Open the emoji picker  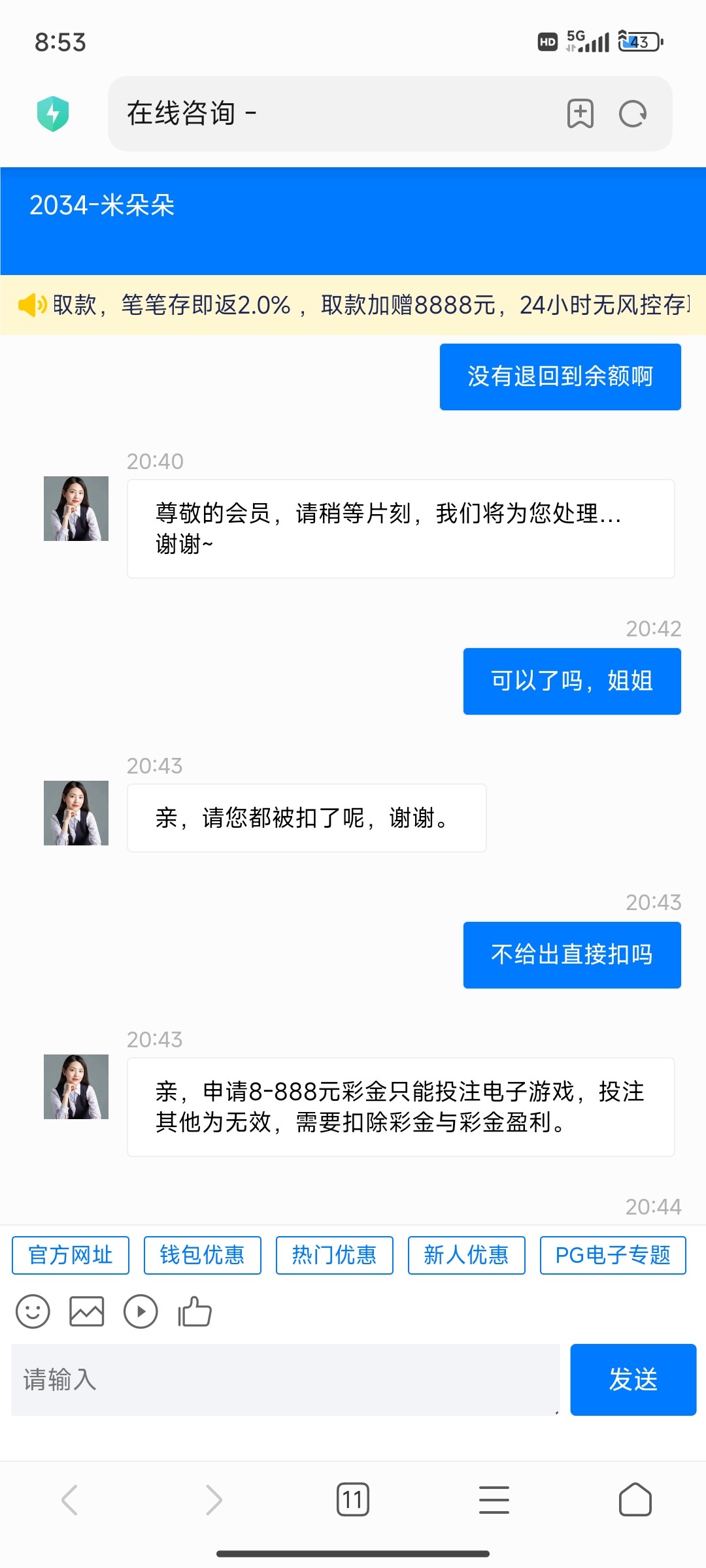click(x=33, y=1311)
